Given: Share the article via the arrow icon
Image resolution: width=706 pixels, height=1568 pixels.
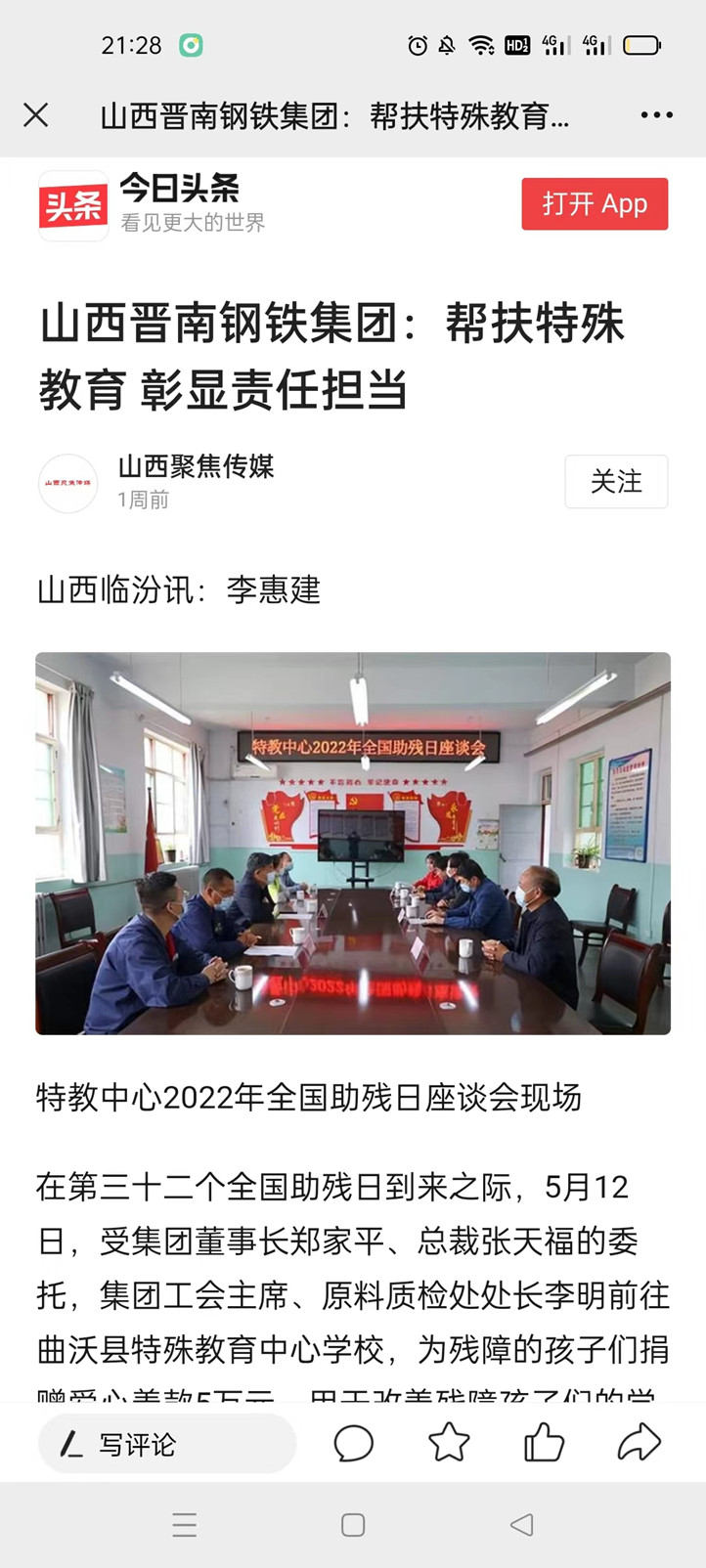Looking at the screenshot, I should point(640,1443).
